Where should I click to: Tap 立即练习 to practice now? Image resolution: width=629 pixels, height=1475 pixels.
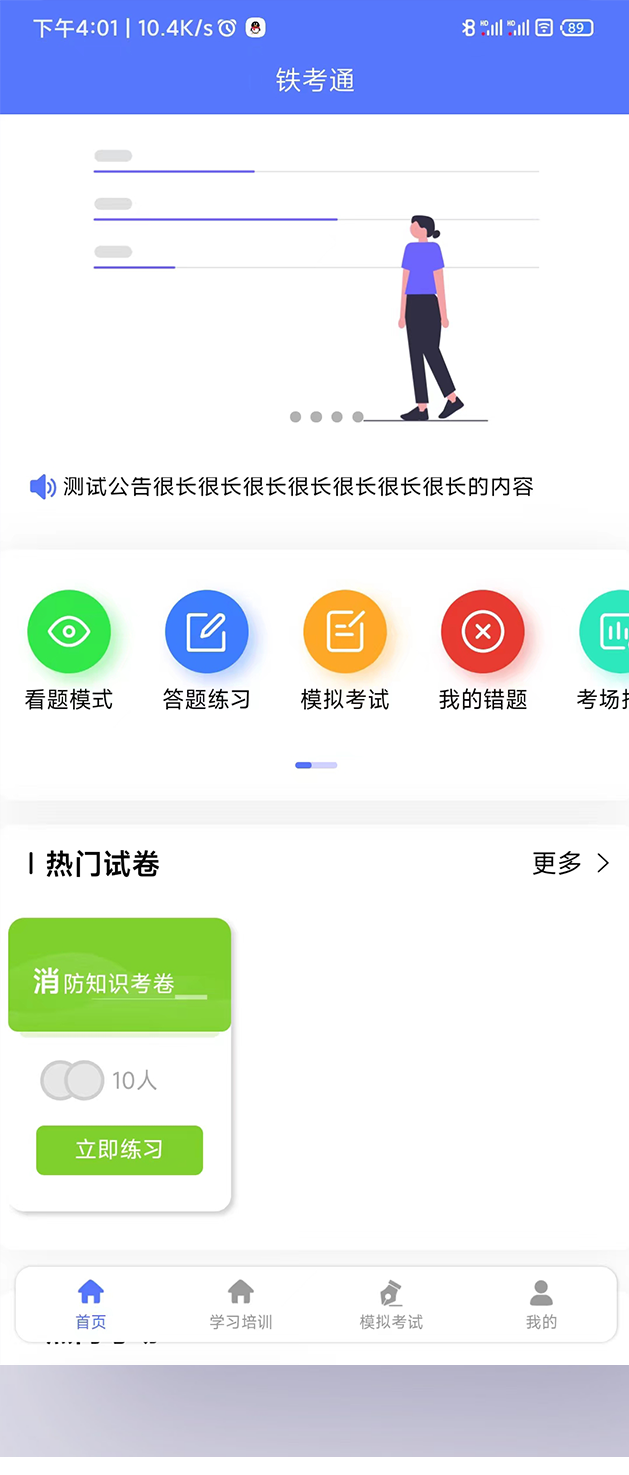click(119, 1150)
